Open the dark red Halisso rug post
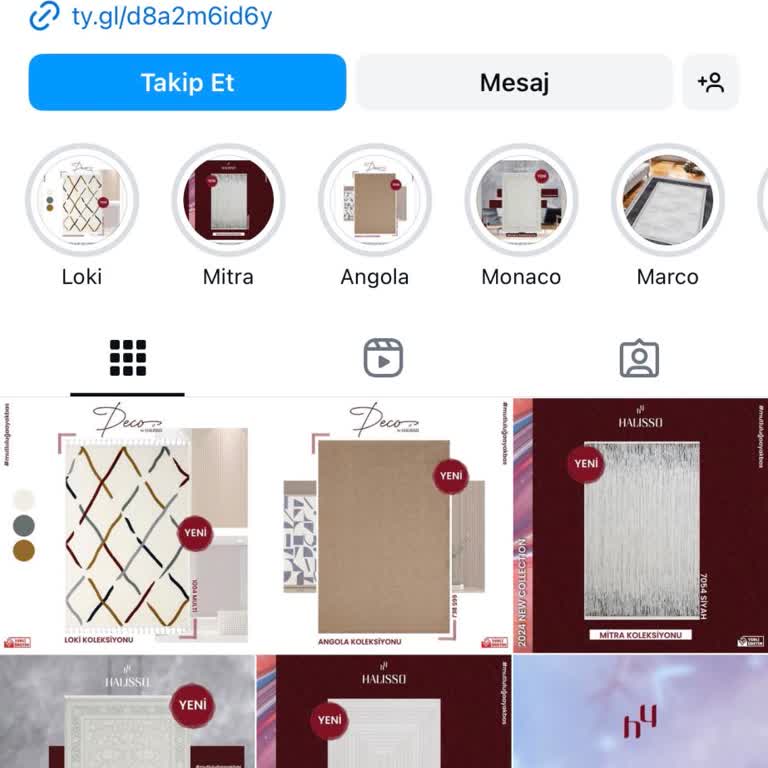The image size is (768, 768). tap(383, 712)
